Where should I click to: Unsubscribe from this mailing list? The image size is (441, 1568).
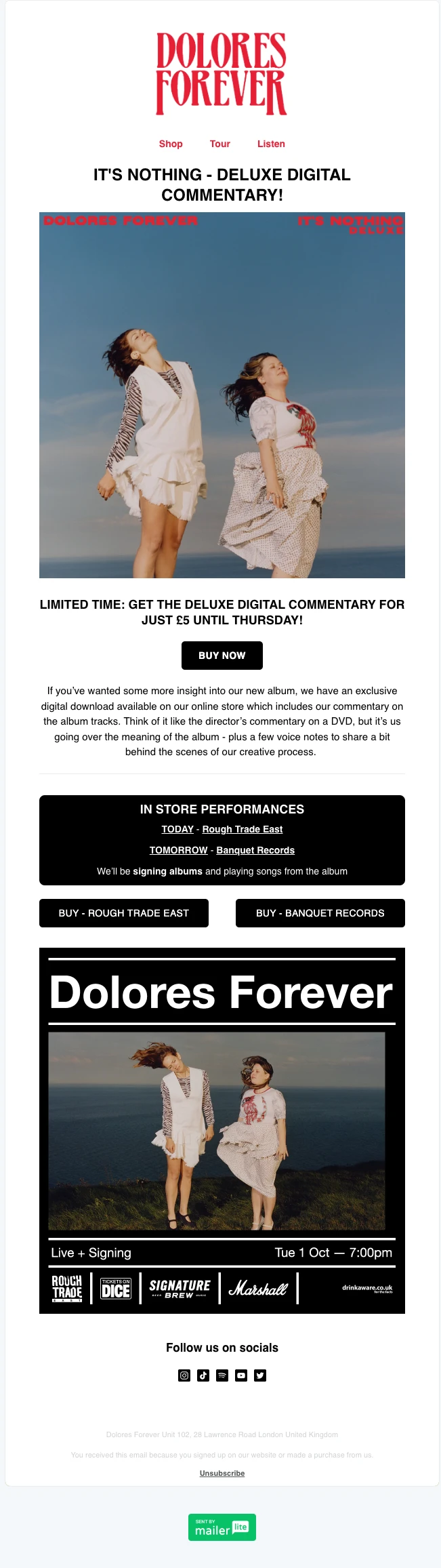click(x=222, y=1473)
